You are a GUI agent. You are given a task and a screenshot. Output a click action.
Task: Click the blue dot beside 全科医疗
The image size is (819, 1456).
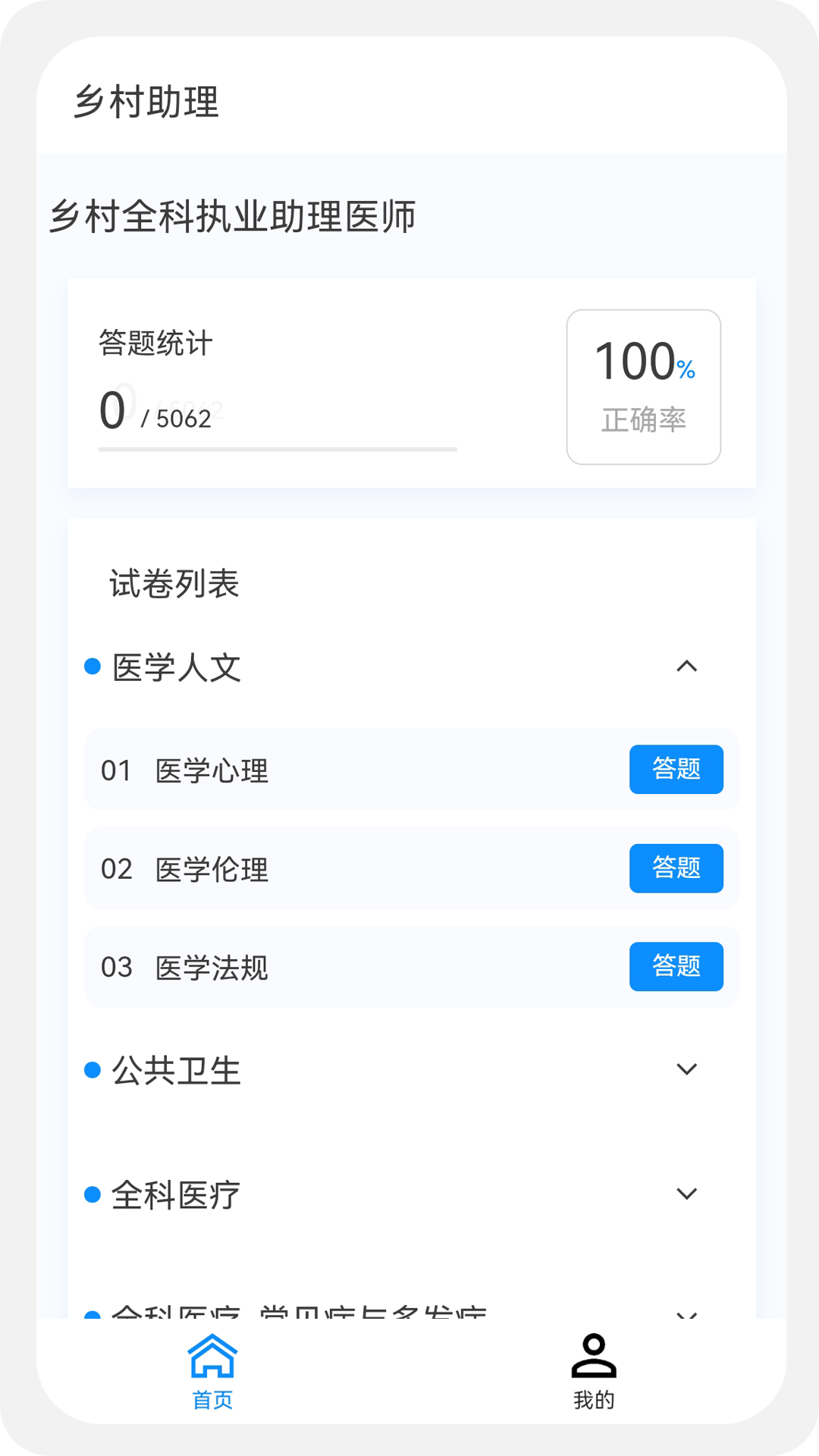[93, 1193]
